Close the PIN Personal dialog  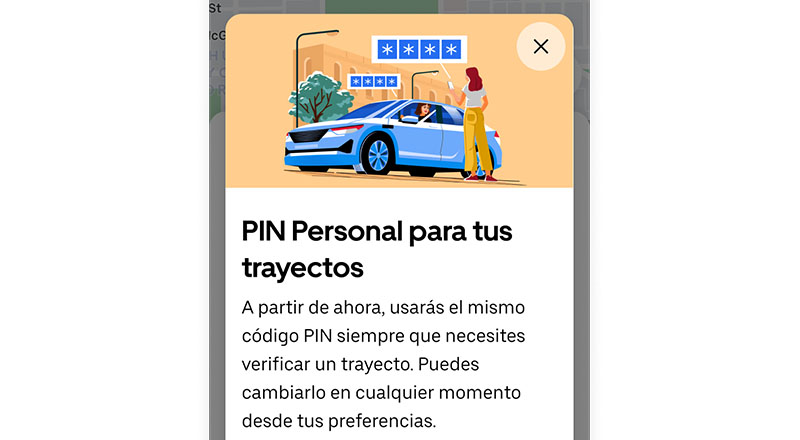pyautogui.click(x=541, y=46)
